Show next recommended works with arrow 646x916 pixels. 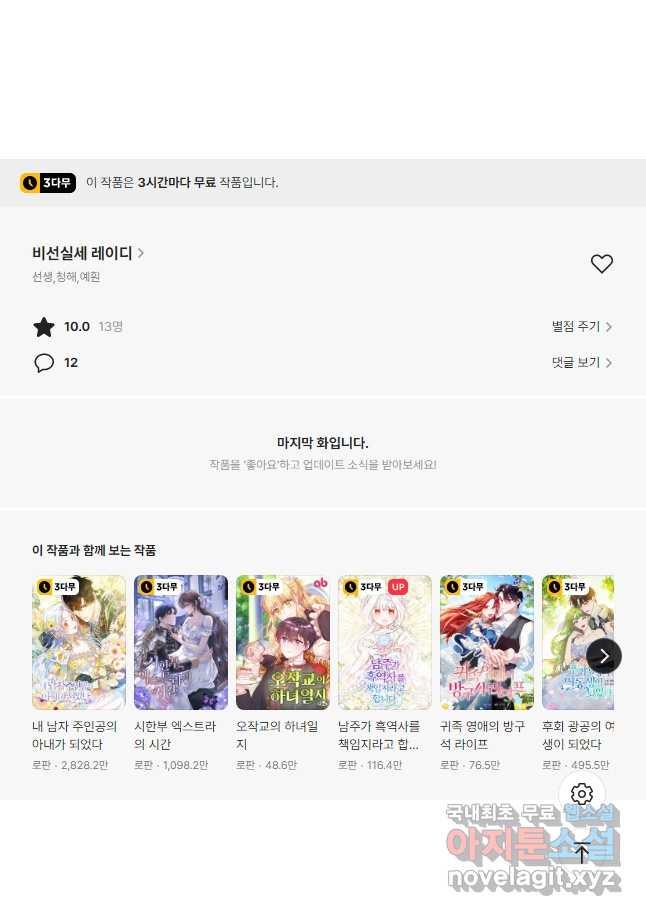coord(603,656)
